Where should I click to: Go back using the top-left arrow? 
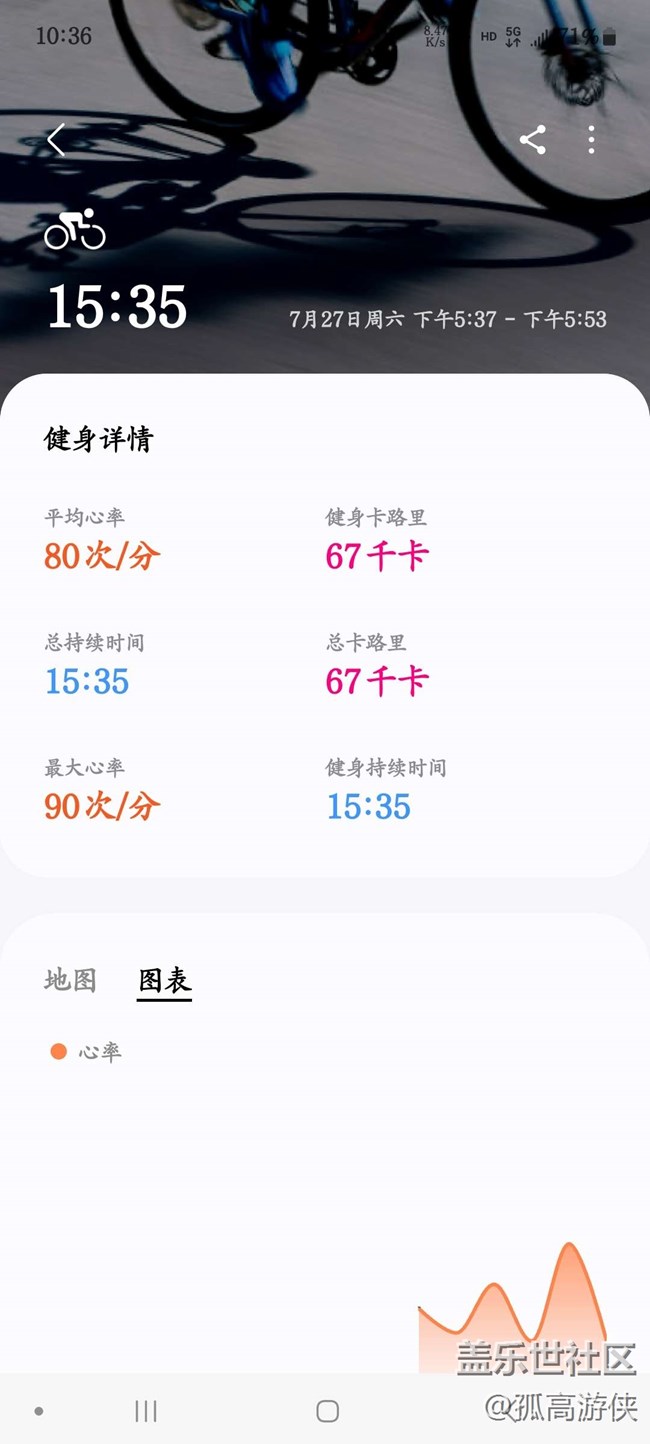click(56, 140)
